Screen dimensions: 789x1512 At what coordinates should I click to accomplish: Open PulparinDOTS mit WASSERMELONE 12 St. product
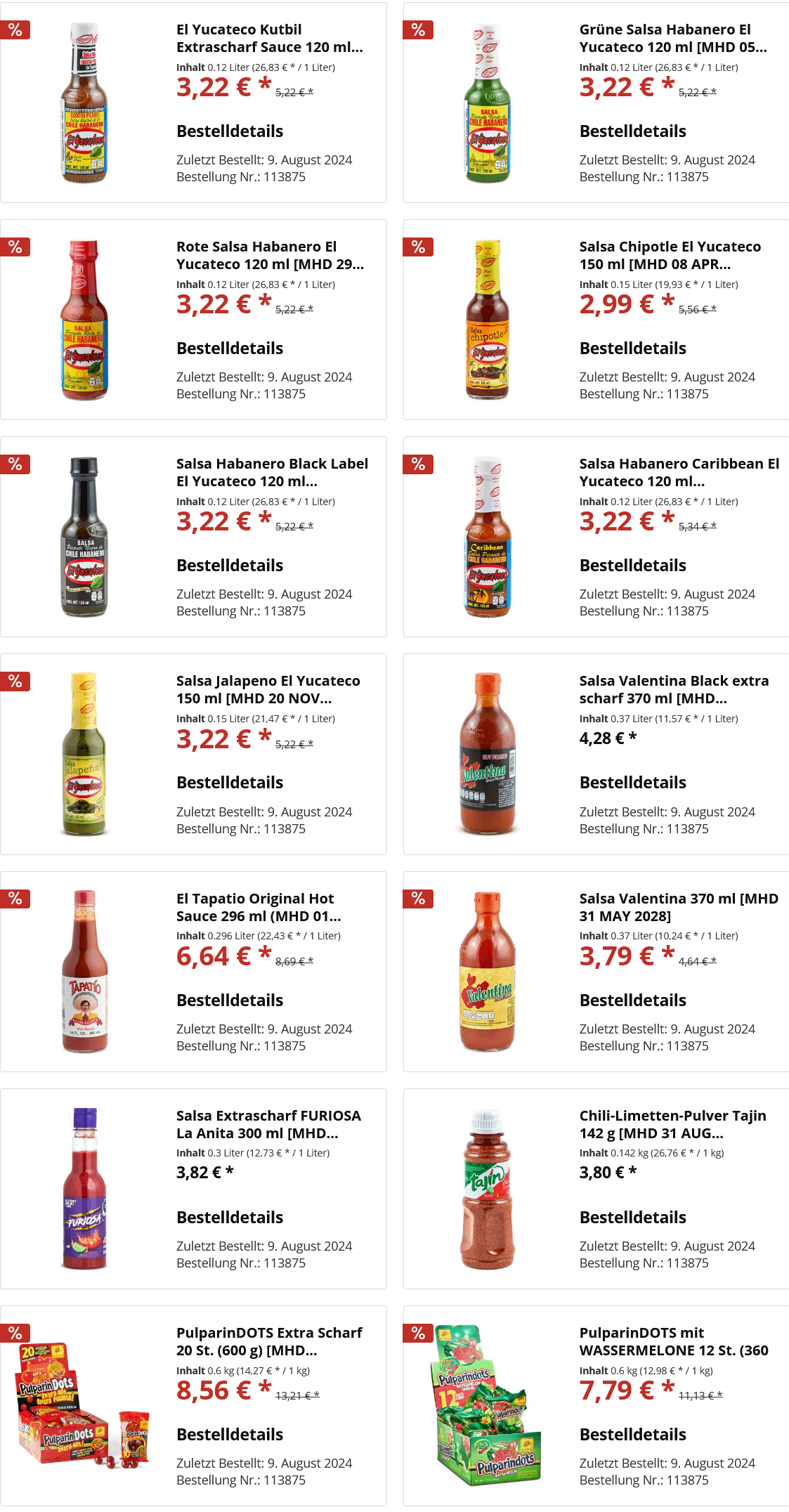[x=673, y=1342]
